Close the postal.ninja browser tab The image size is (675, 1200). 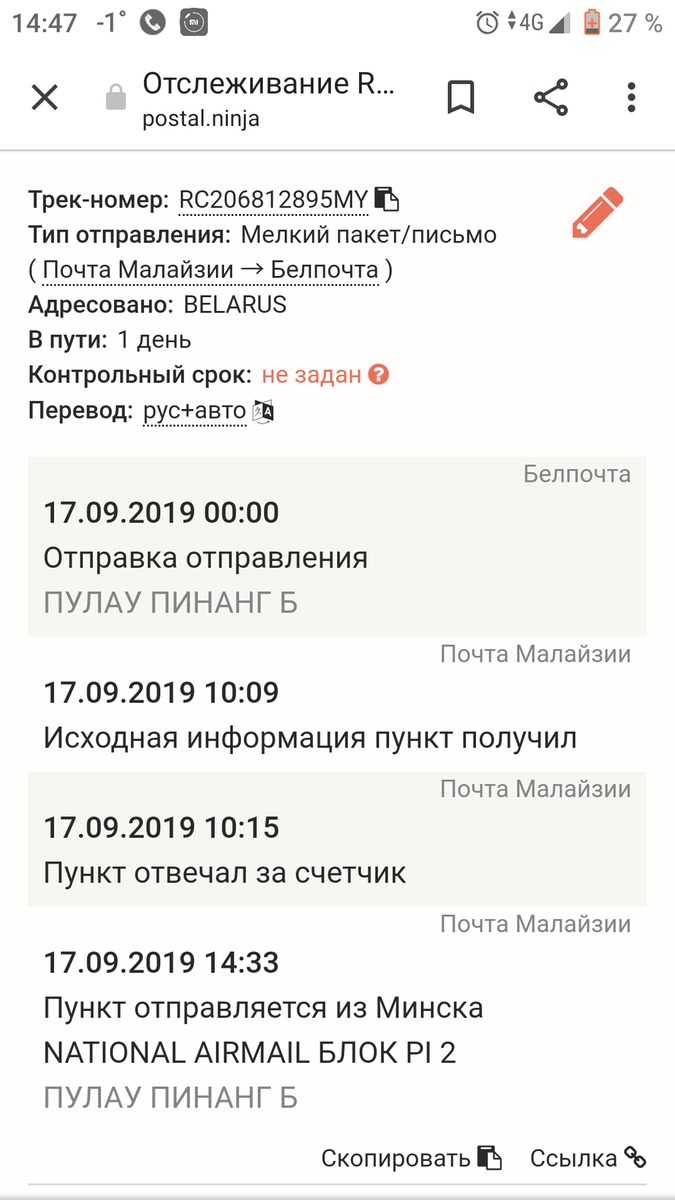click(x=45, y=97)
